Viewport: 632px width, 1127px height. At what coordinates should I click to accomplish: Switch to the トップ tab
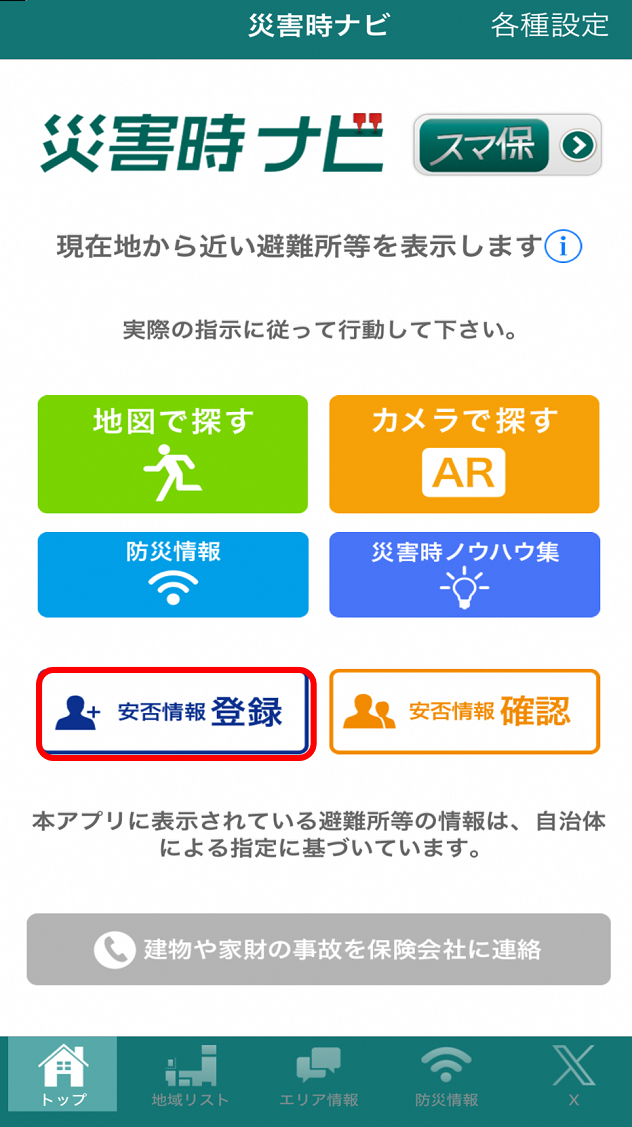pos(63,1076)
